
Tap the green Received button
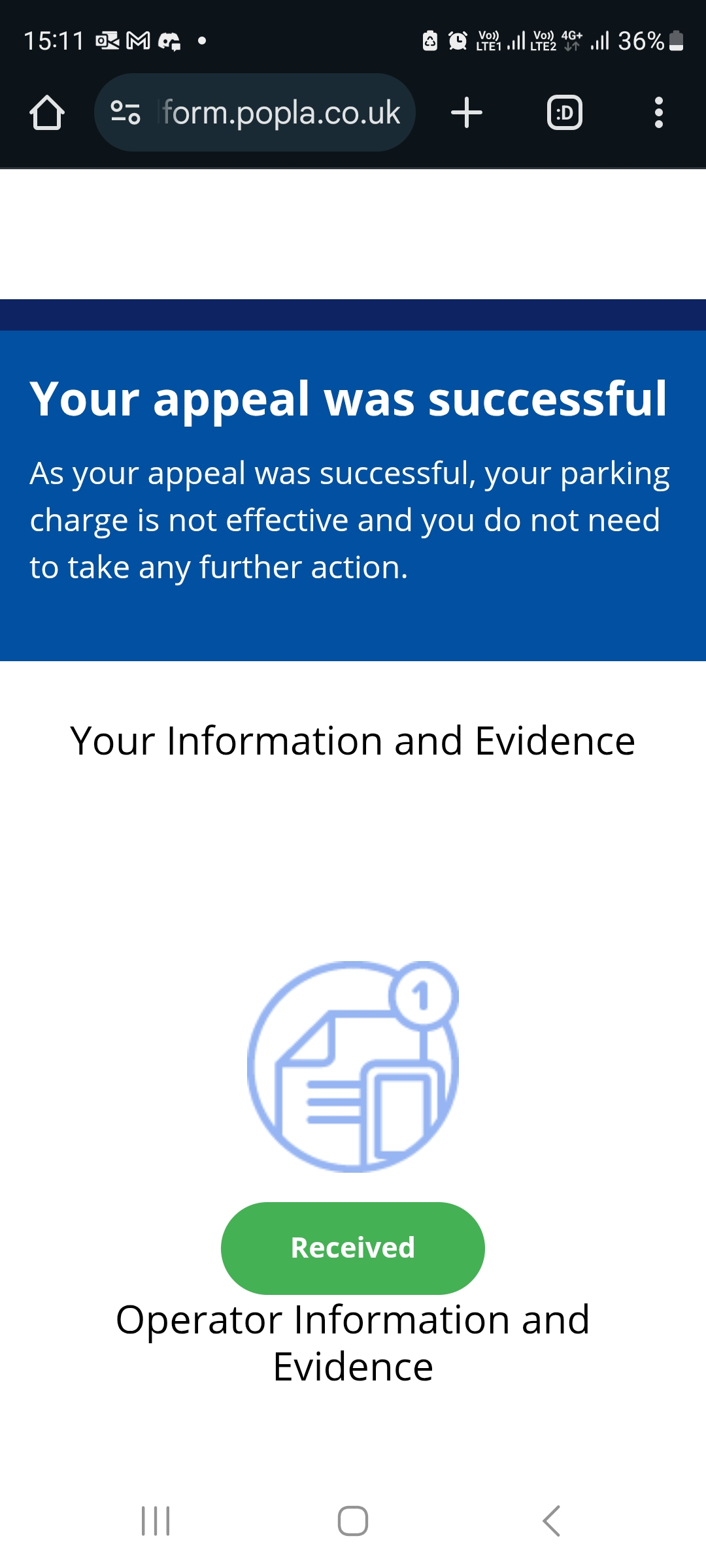point(353,1248)
